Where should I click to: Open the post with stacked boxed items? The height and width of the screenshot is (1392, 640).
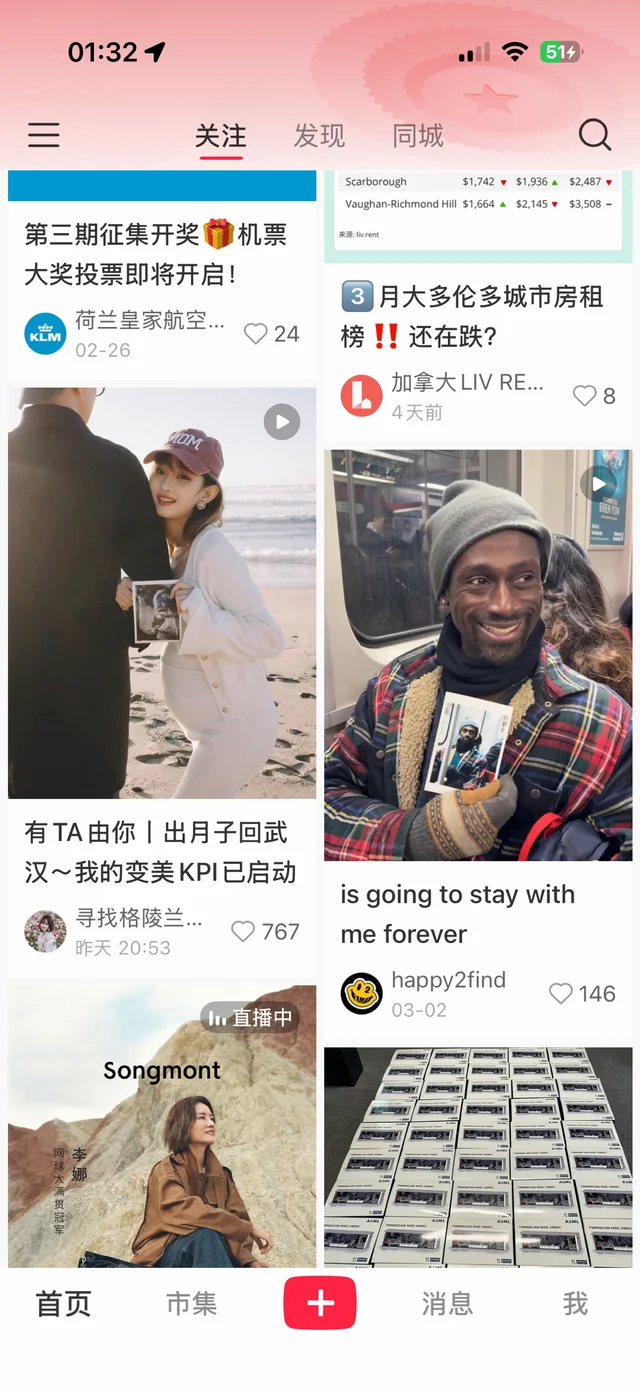478,1155
